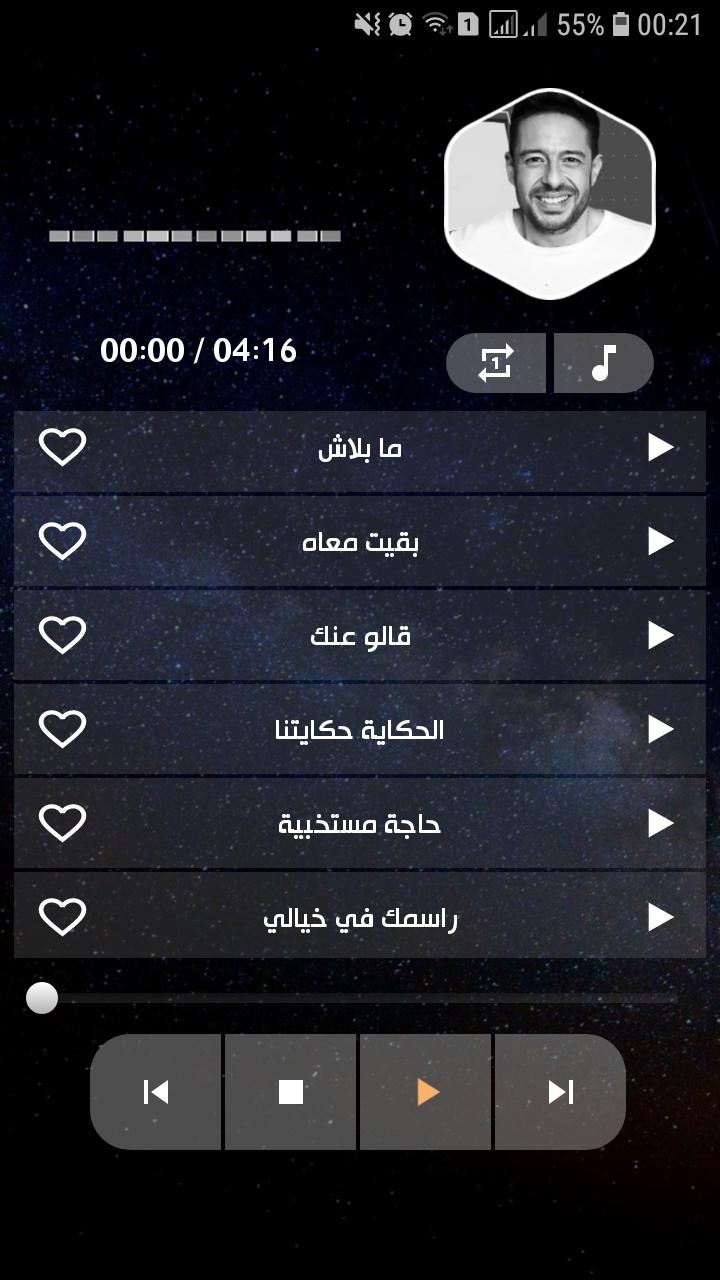Play the song قالو عنك
Screen dimensions: 720x1280
point(660,635)
